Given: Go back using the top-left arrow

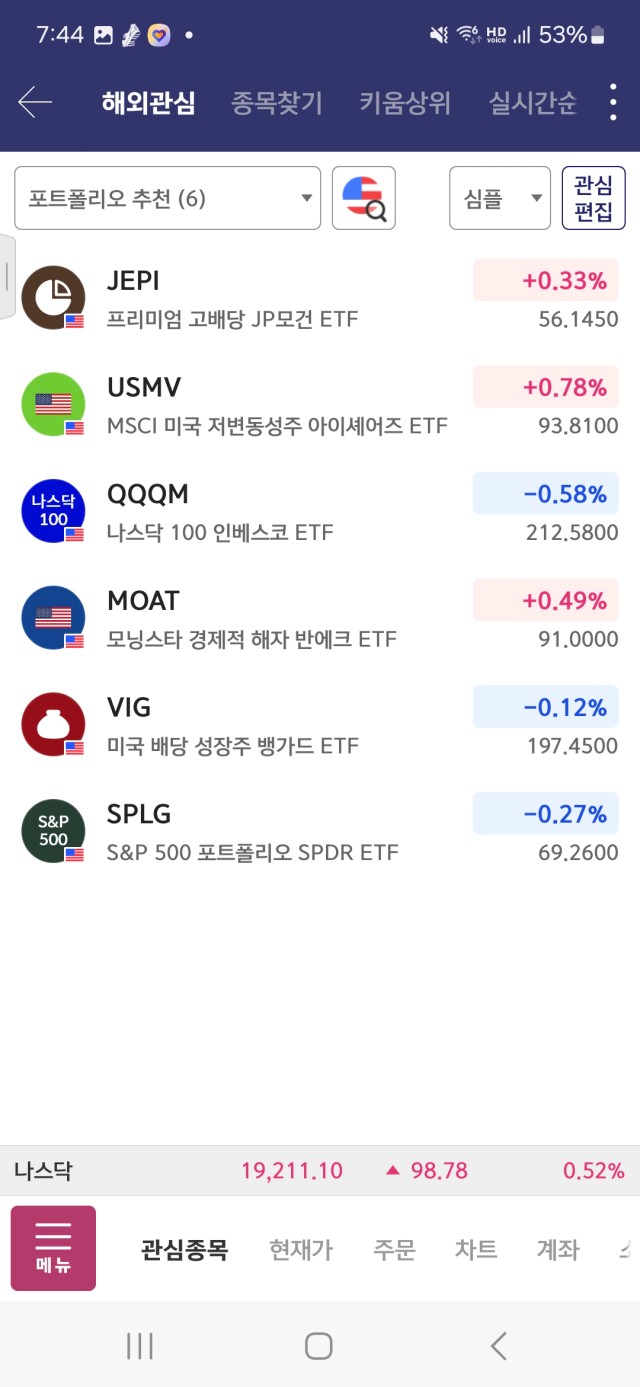Looking at the screenshot, I should [35, 102].
